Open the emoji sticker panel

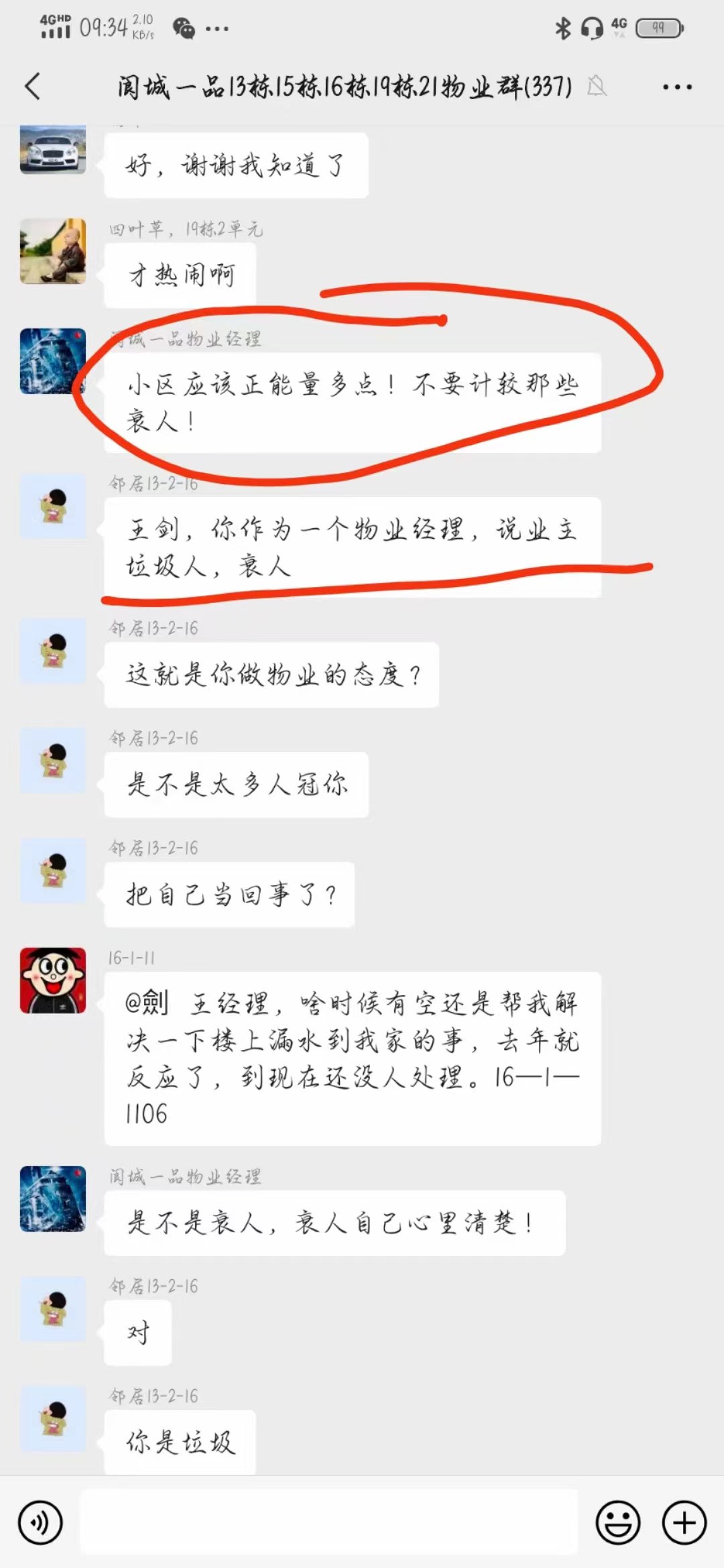pyautogui.click(x=617, y=1522)
